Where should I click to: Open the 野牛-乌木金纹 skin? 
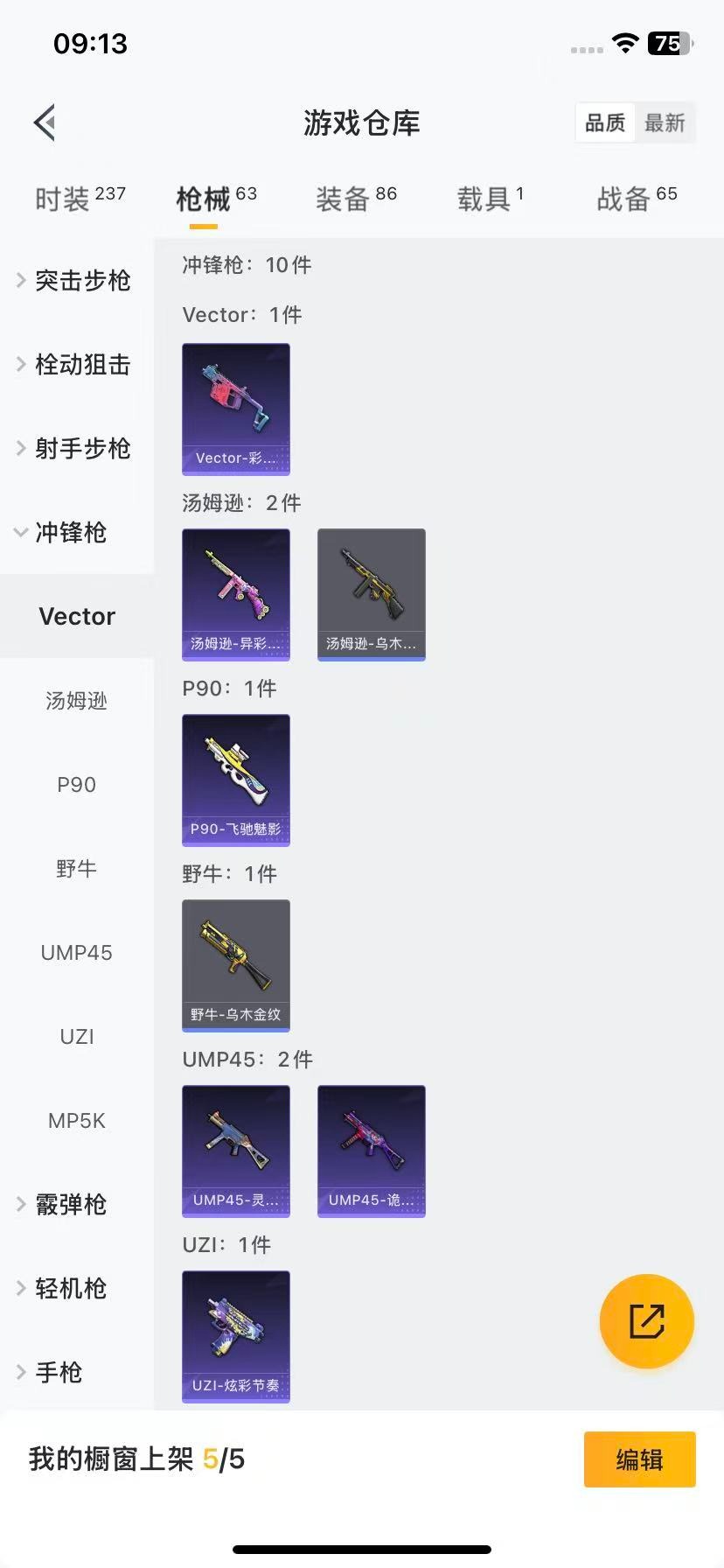[235, 965]
